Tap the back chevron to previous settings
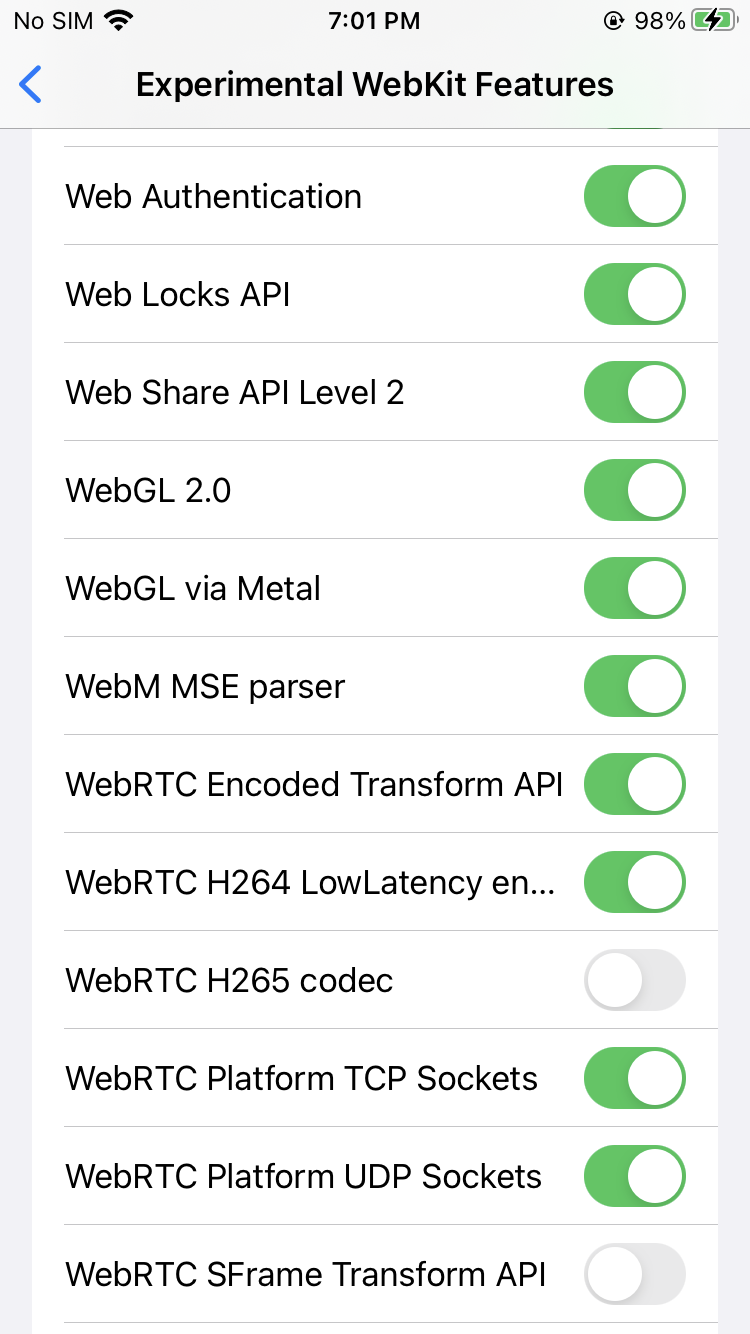 click(30, 84)
